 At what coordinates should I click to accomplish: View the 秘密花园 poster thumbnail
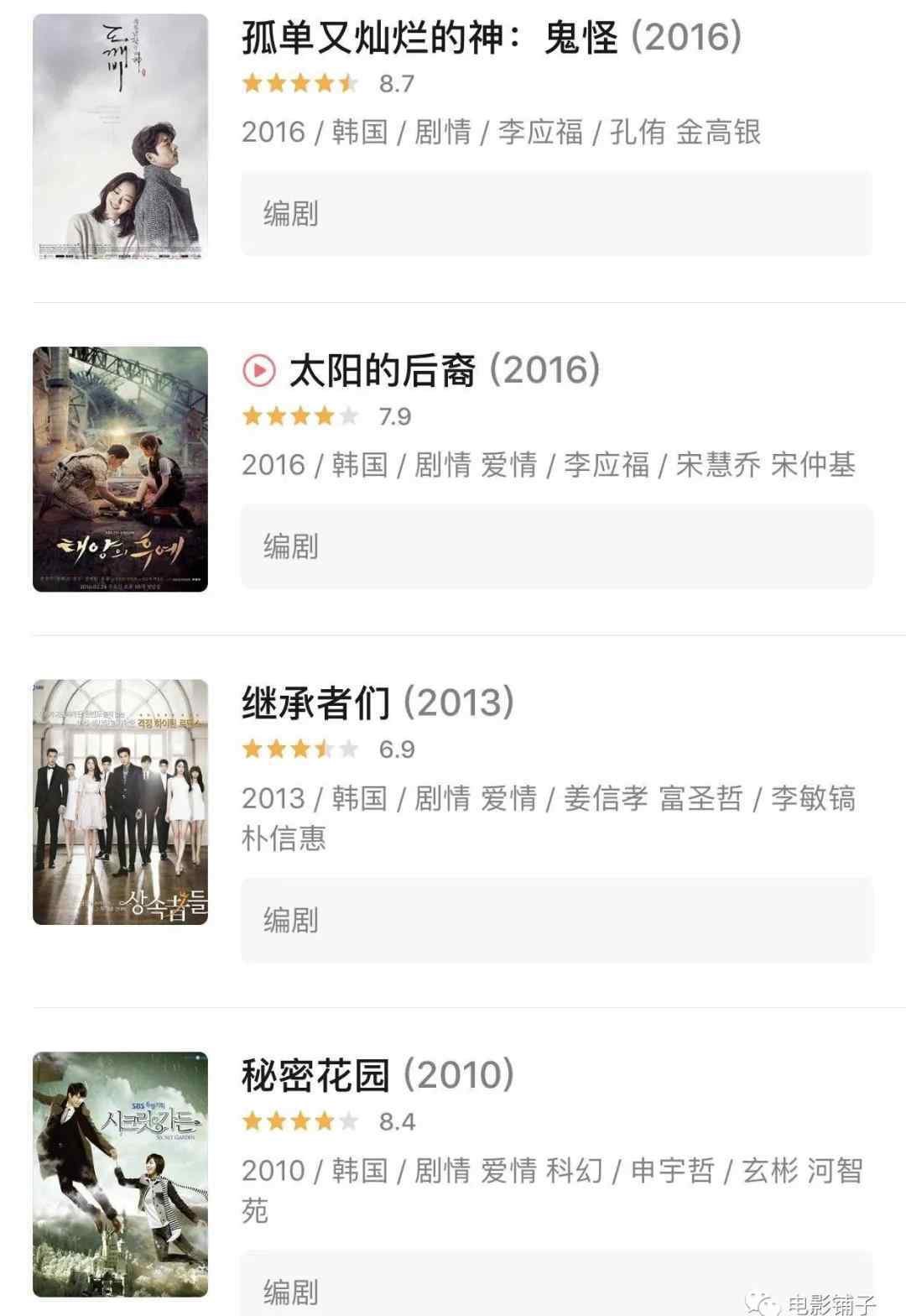pos(120,1174)
